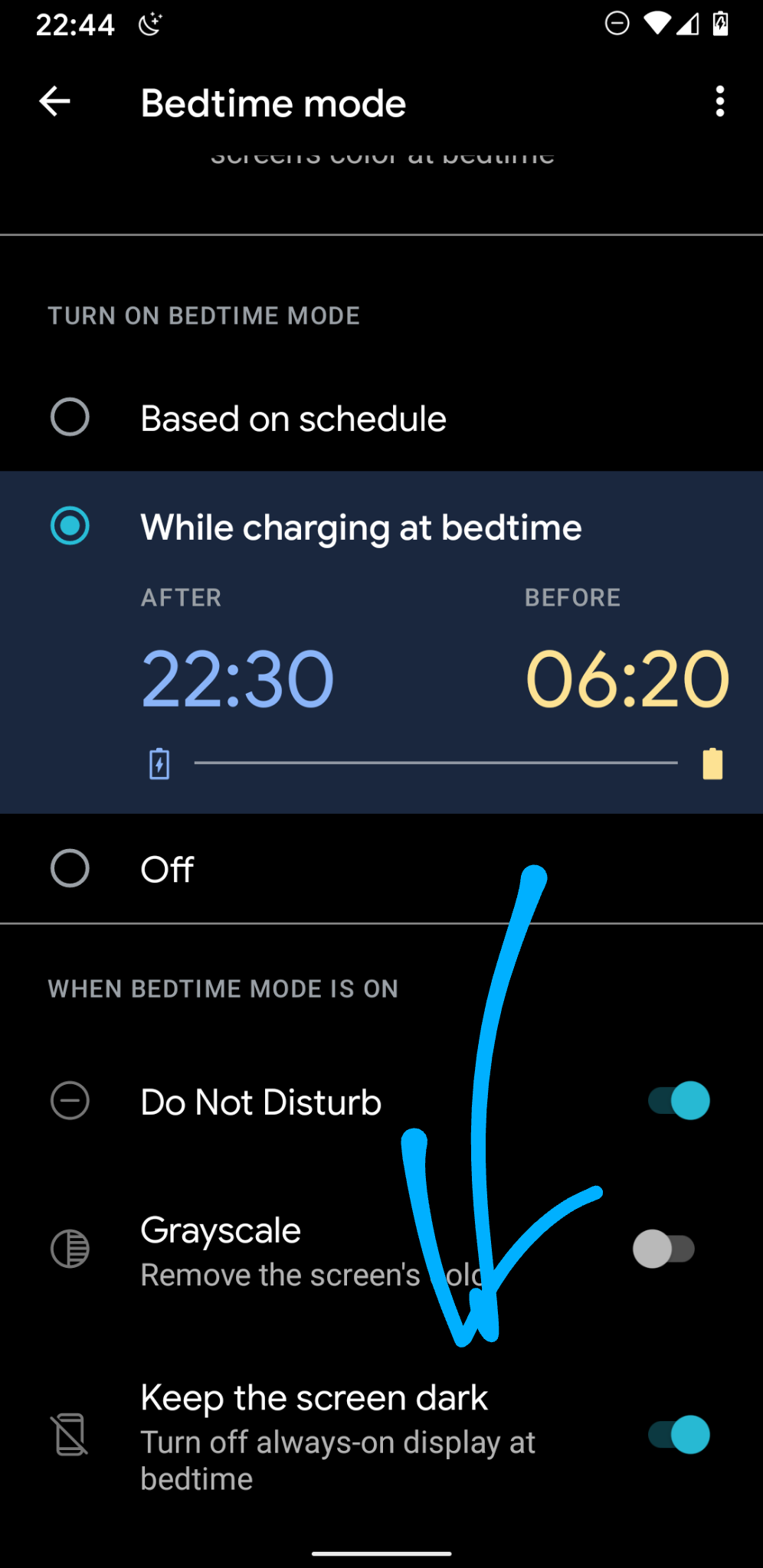Tap the crescent moon icon in the status bar
Image resolution: width=763 pixels, height=1568 pixels.
[x=150, y=24]
